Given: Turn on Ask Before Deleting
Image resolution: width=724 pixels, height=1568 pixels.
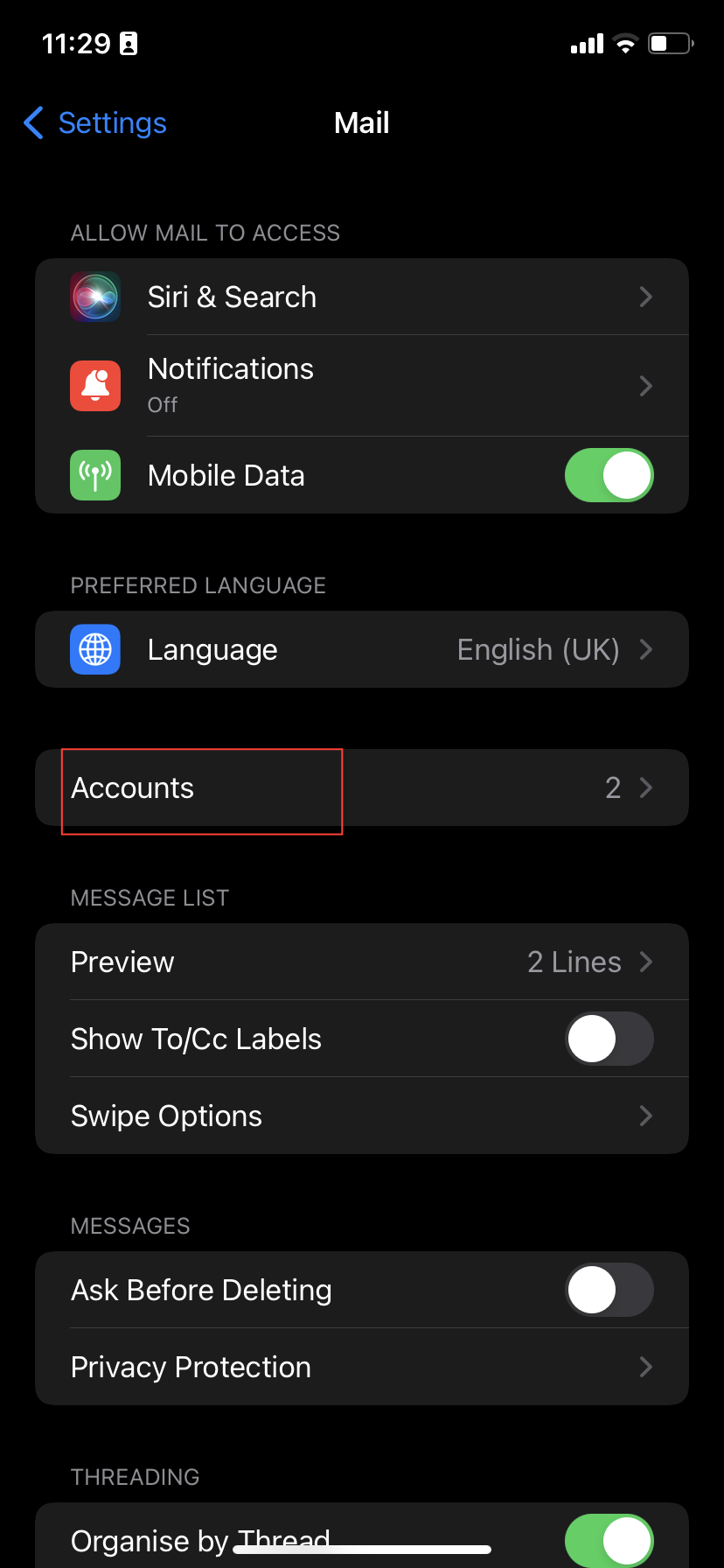Looking at the screenshot, I should 609,1291.
